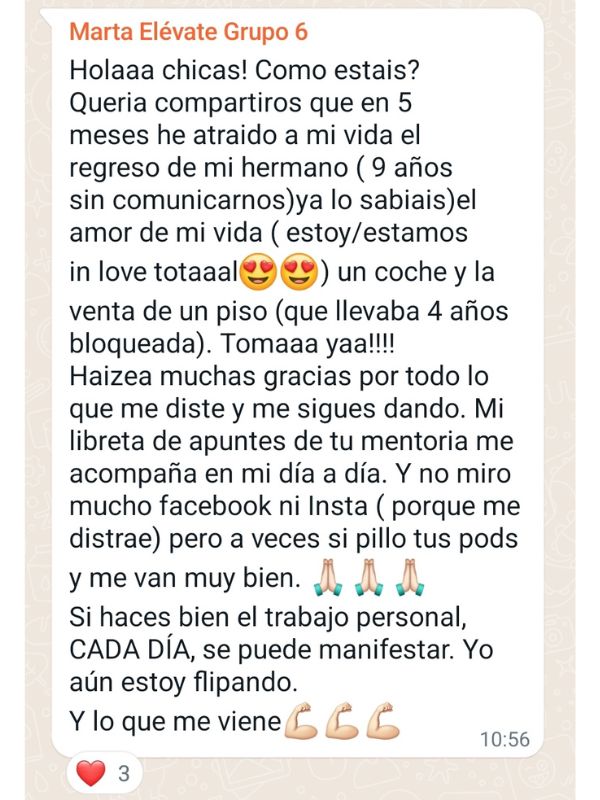Open the heart reactions count on the message

point(104,773)
